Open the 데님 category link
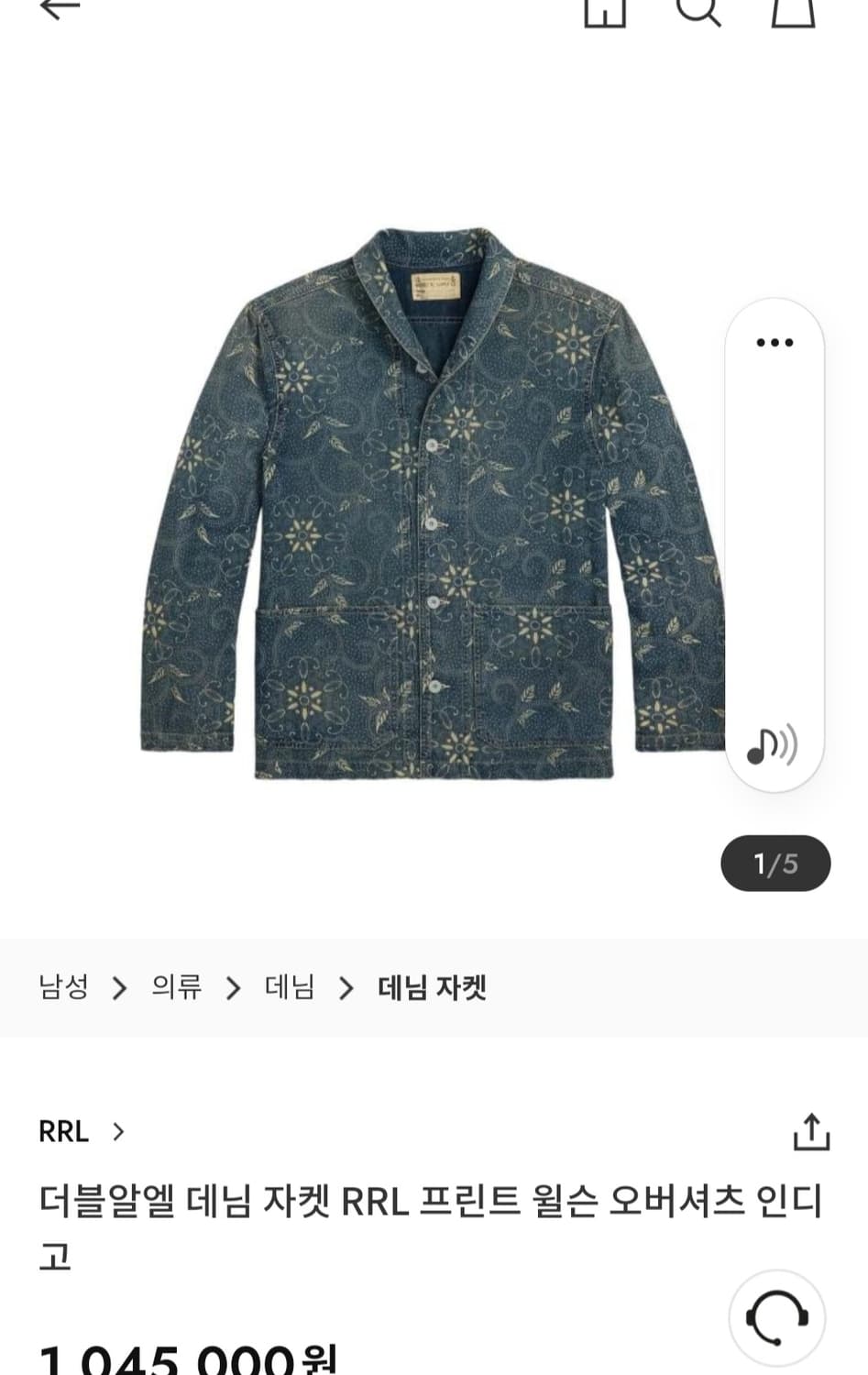Viewport: 868px width, 1375px height. [x=289, y=988]
